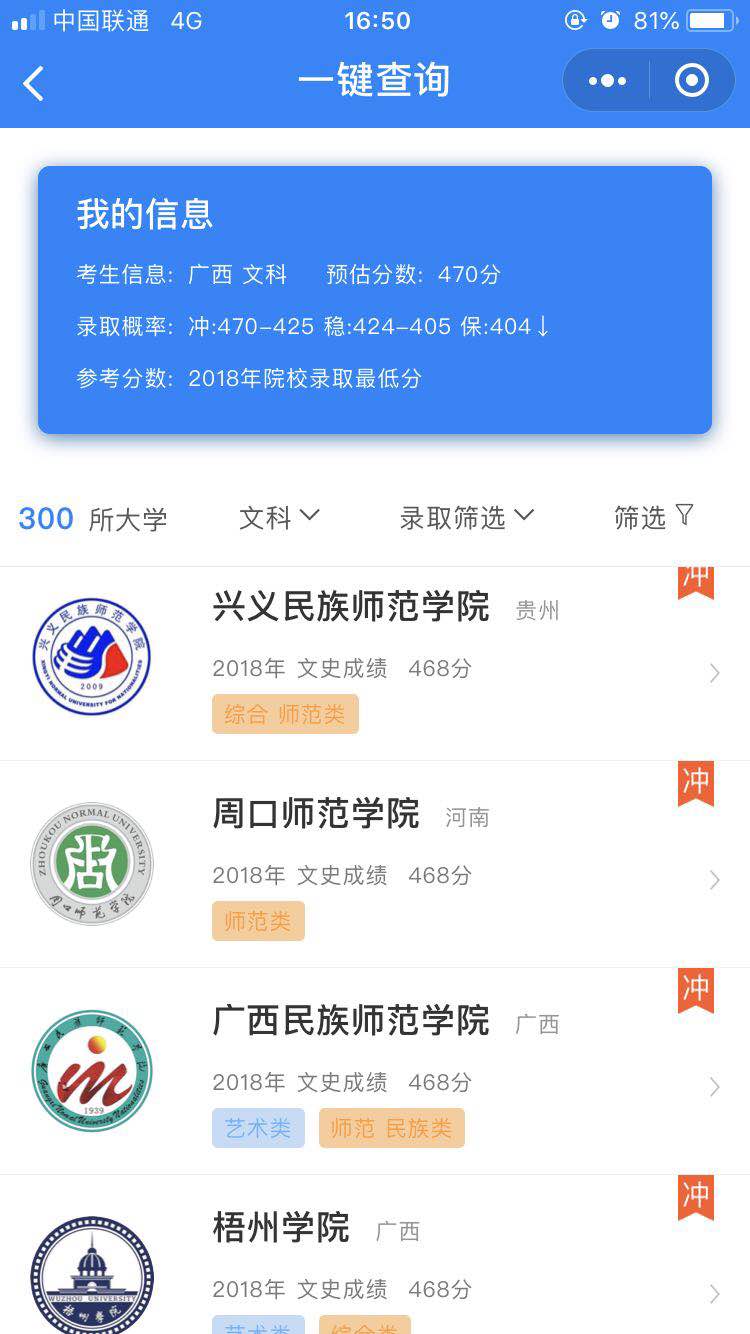
Task: Tap the 300 所大学 count label
Action: point(93,518)
